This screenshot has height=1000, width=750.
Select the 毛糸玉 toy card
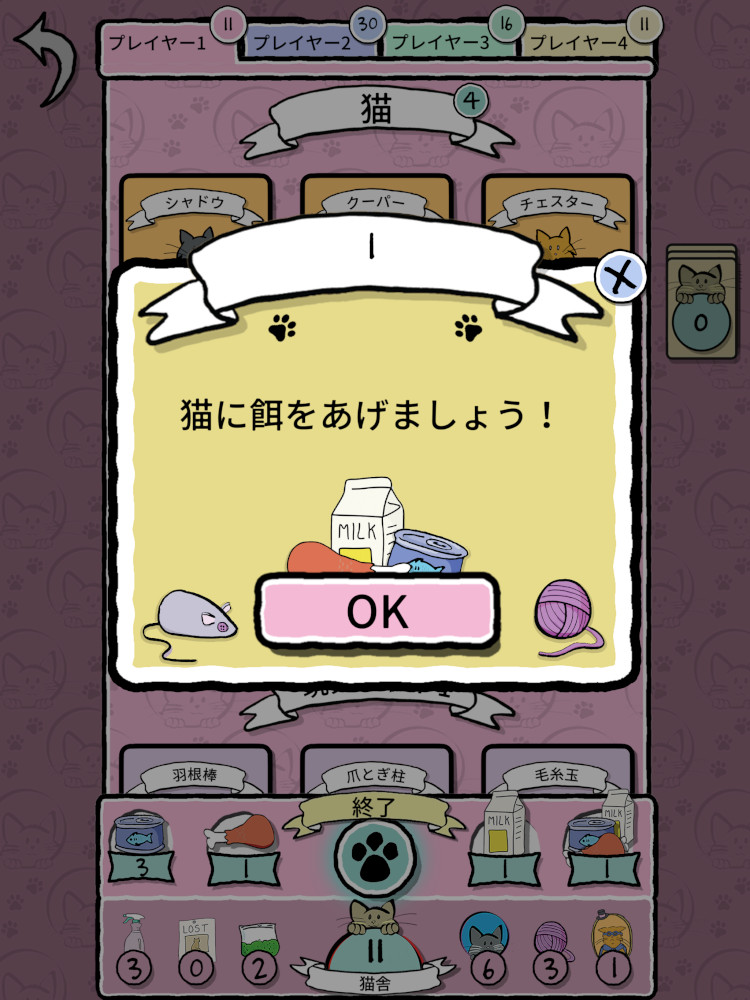[x=557, y=771]
